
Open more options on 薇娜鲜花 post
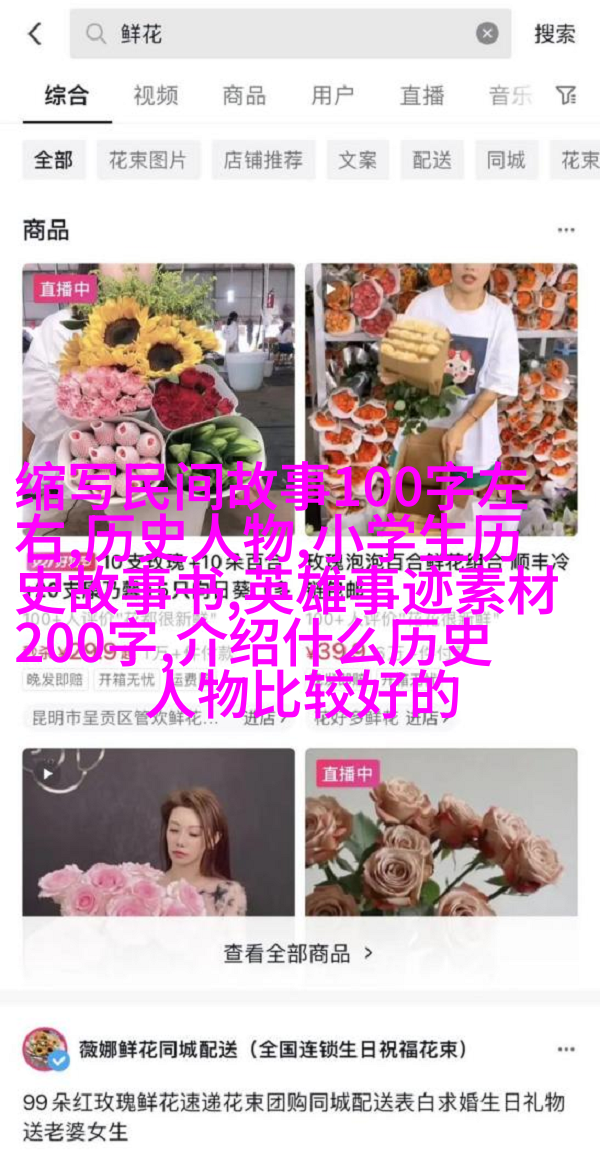coord(566,1050)
